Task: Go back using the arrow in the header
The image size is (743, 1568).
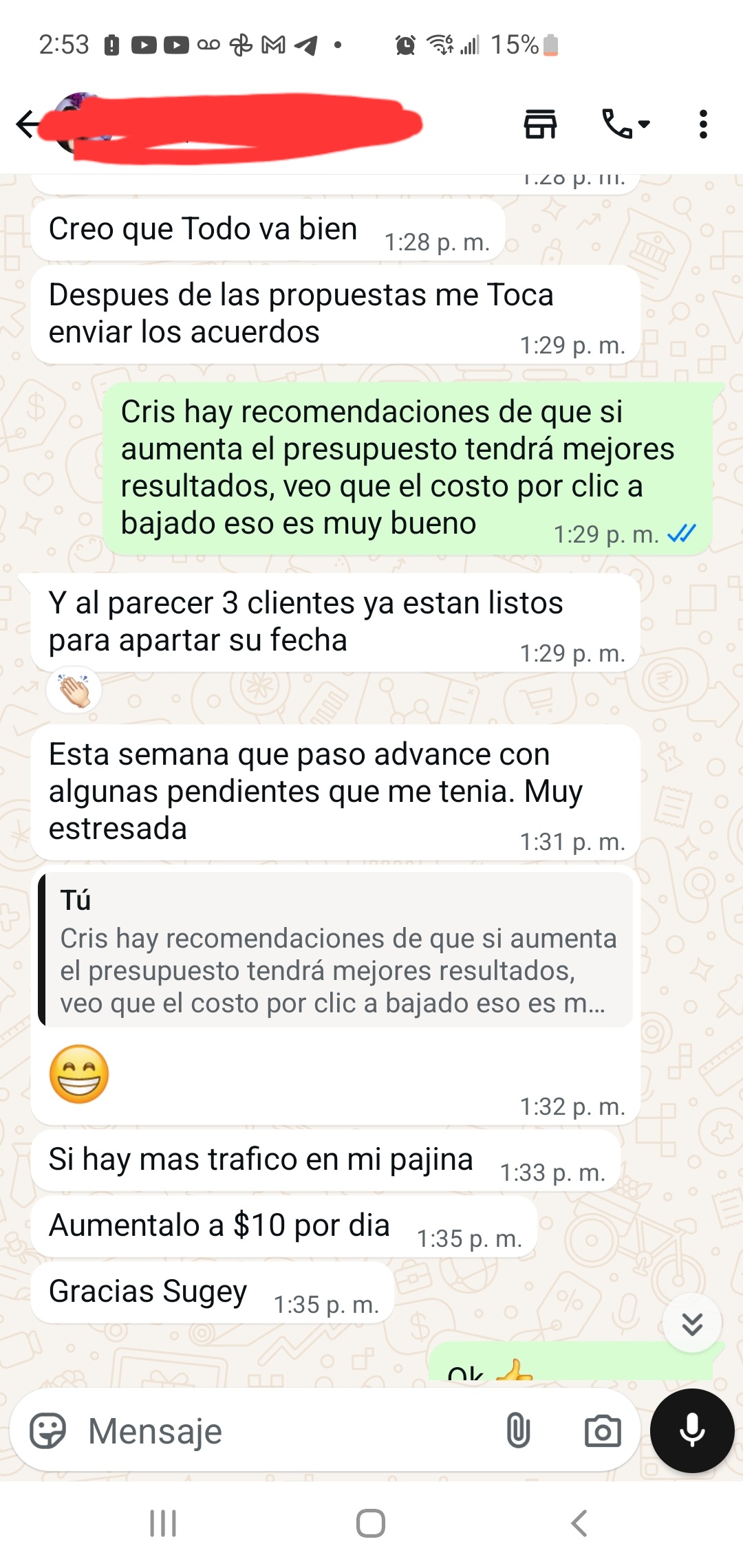Action: click(x=28, y=124)
